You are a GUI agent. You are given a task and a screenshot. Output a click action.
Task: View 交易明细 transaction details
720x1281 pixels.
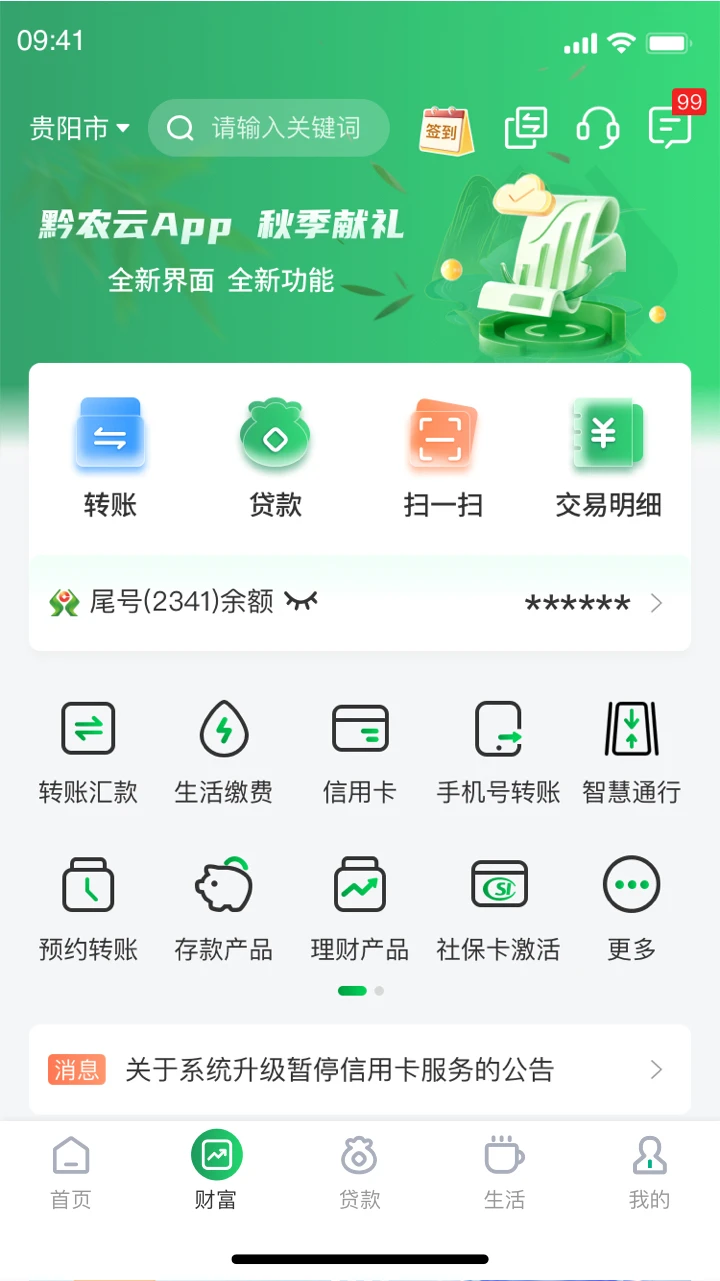[608, 450]
